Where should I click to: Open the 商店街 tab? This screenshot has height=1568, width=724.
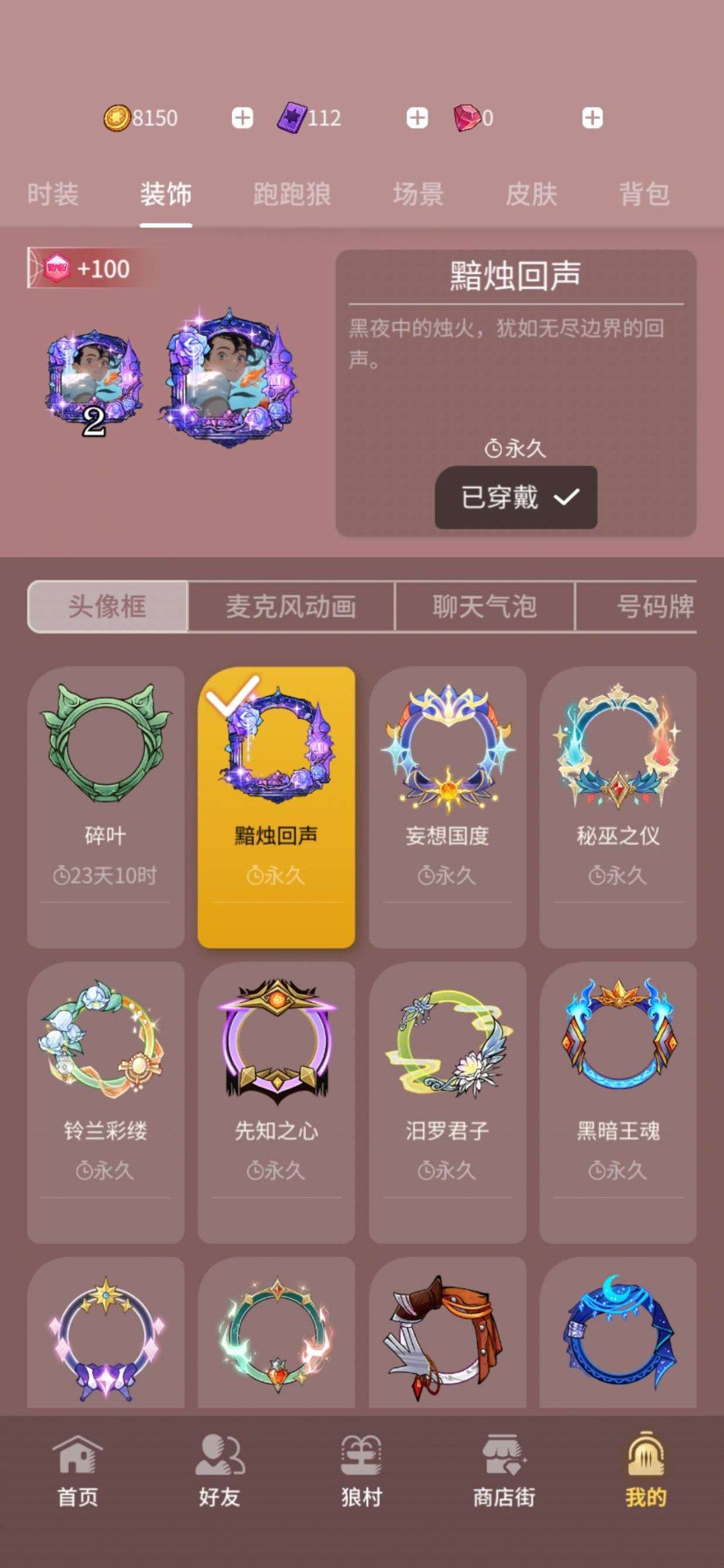pos(504,1470)
